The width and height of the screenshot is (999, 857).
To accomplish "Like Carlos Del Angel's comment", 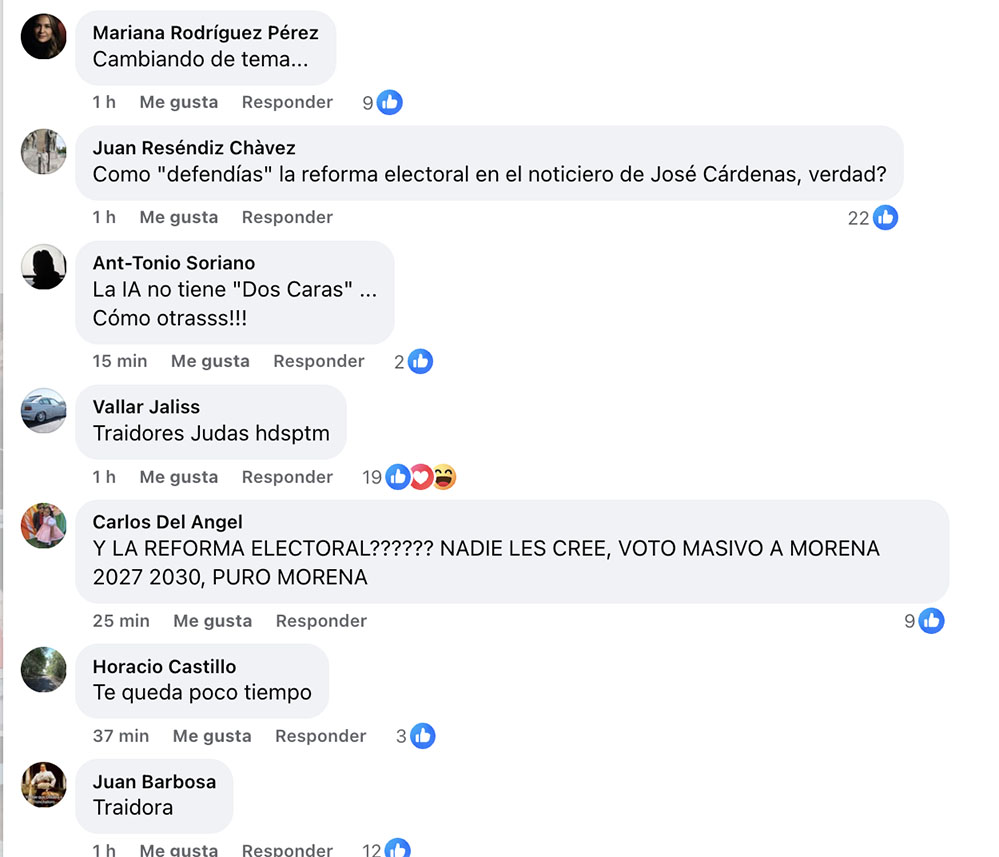I will [x=212, y=621].
